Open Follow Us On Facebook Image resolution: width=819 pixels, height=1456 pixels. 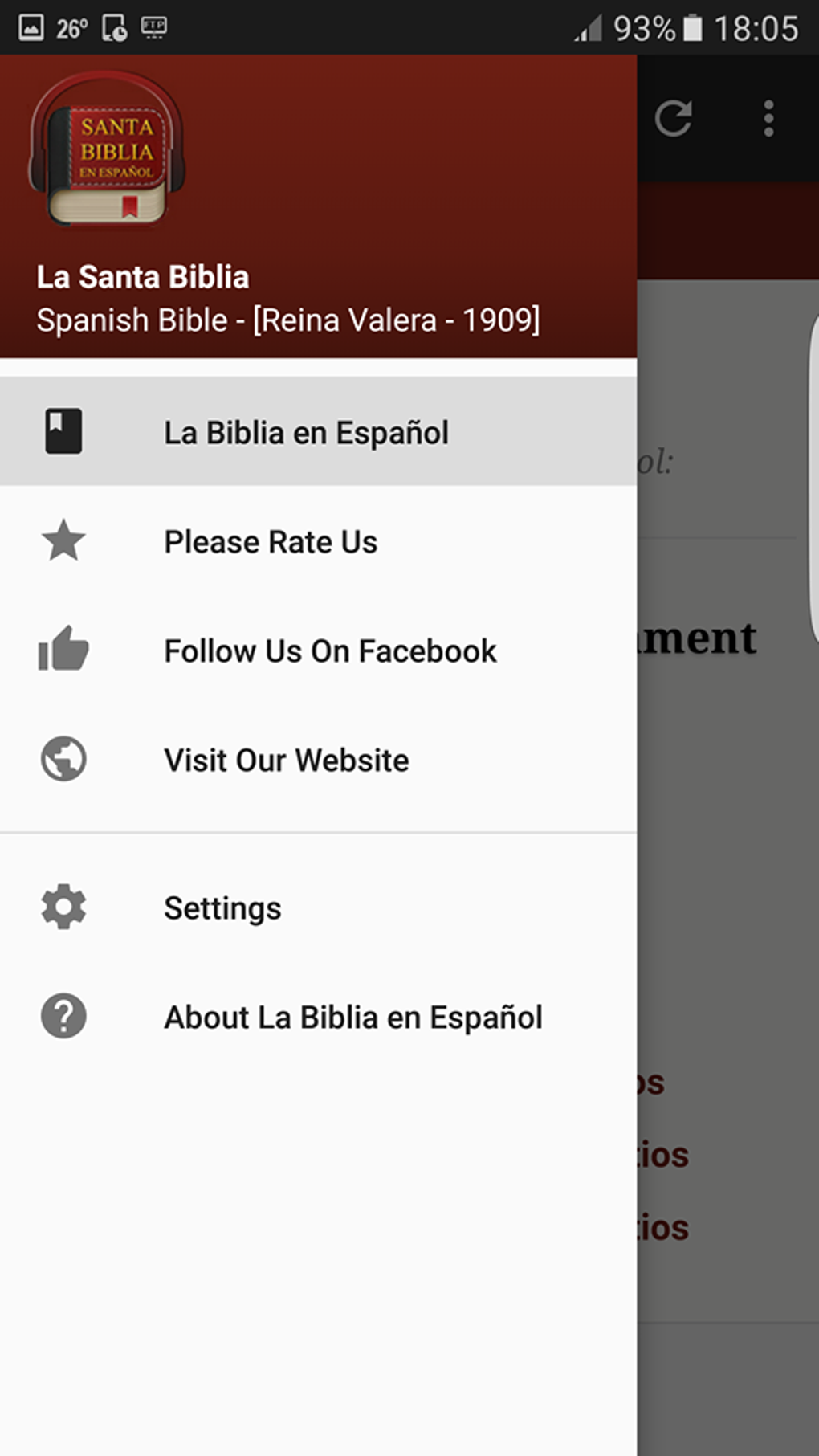pyautogui.click(x=330, y=651)
